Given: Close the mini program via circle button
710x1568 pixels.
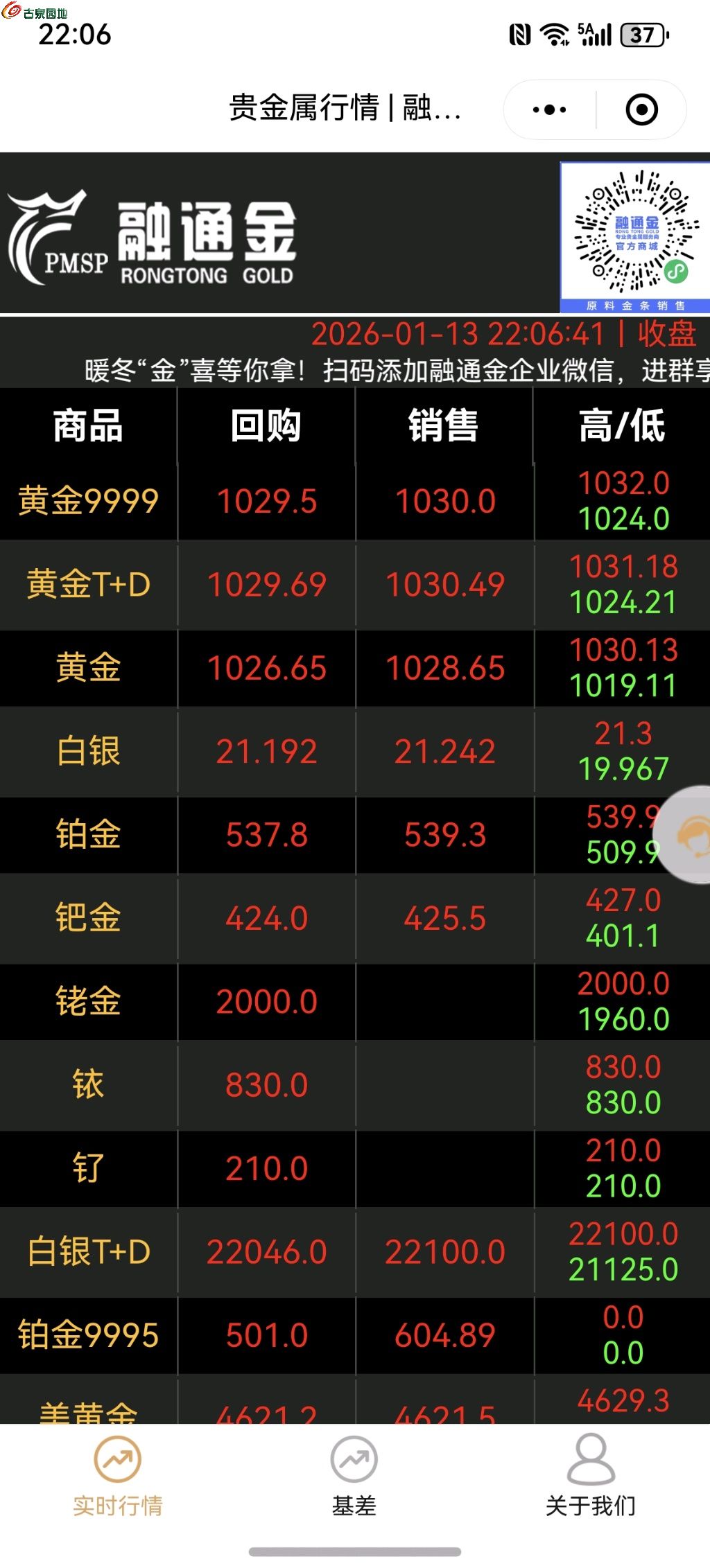Looking at the screenshot, I should pos(641,109).
